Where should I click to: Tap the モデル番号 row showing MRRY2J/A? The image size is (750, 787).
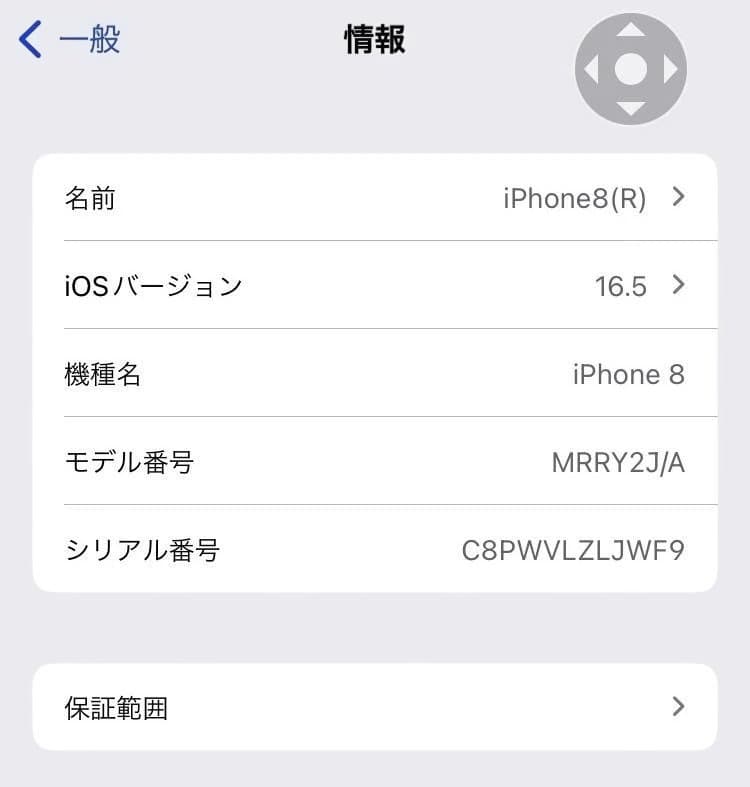pyautogui.click(x=375, y=462)
